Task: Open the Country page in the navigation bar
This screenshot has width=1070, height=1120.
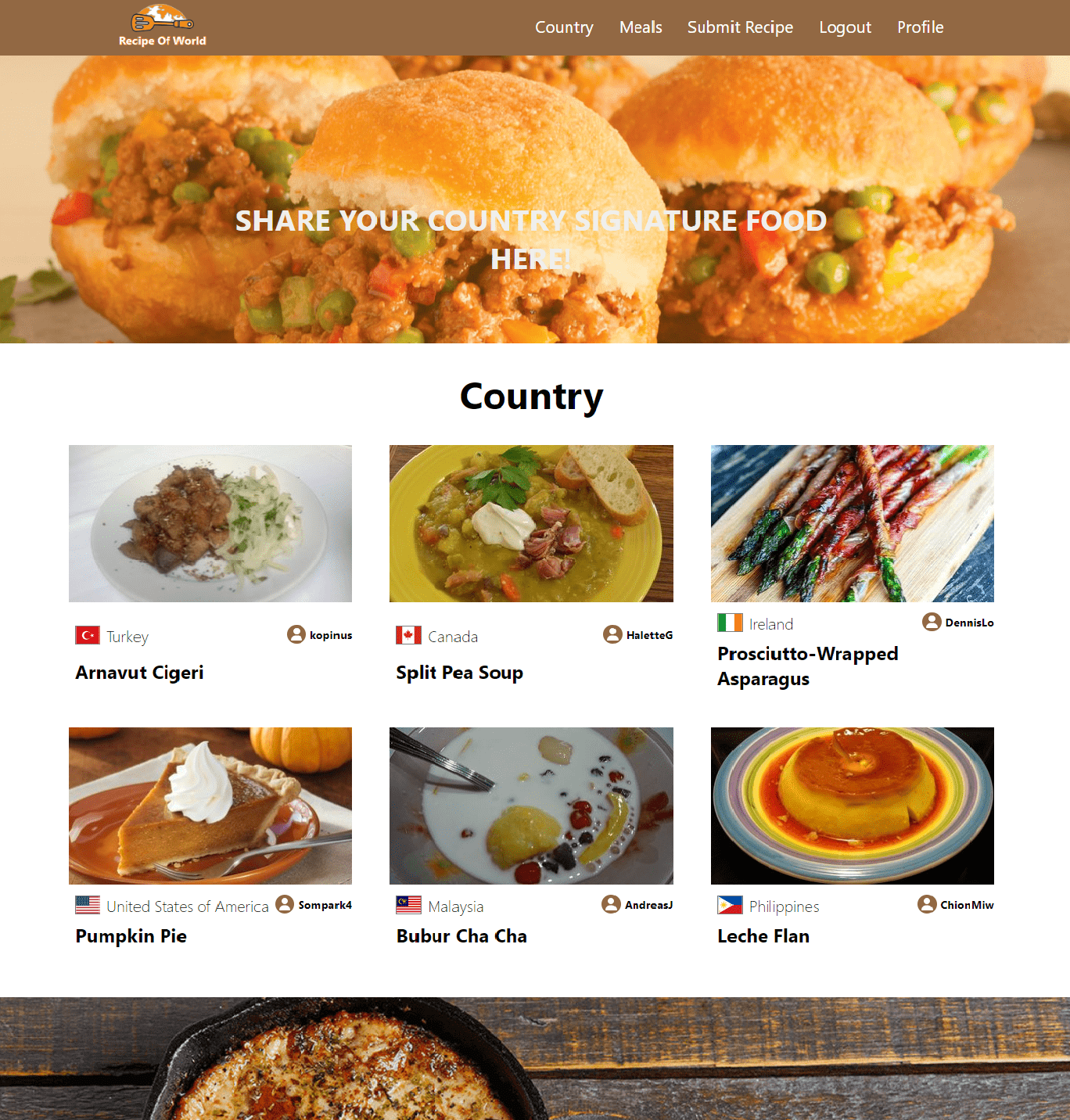Action: click(564, 27)
